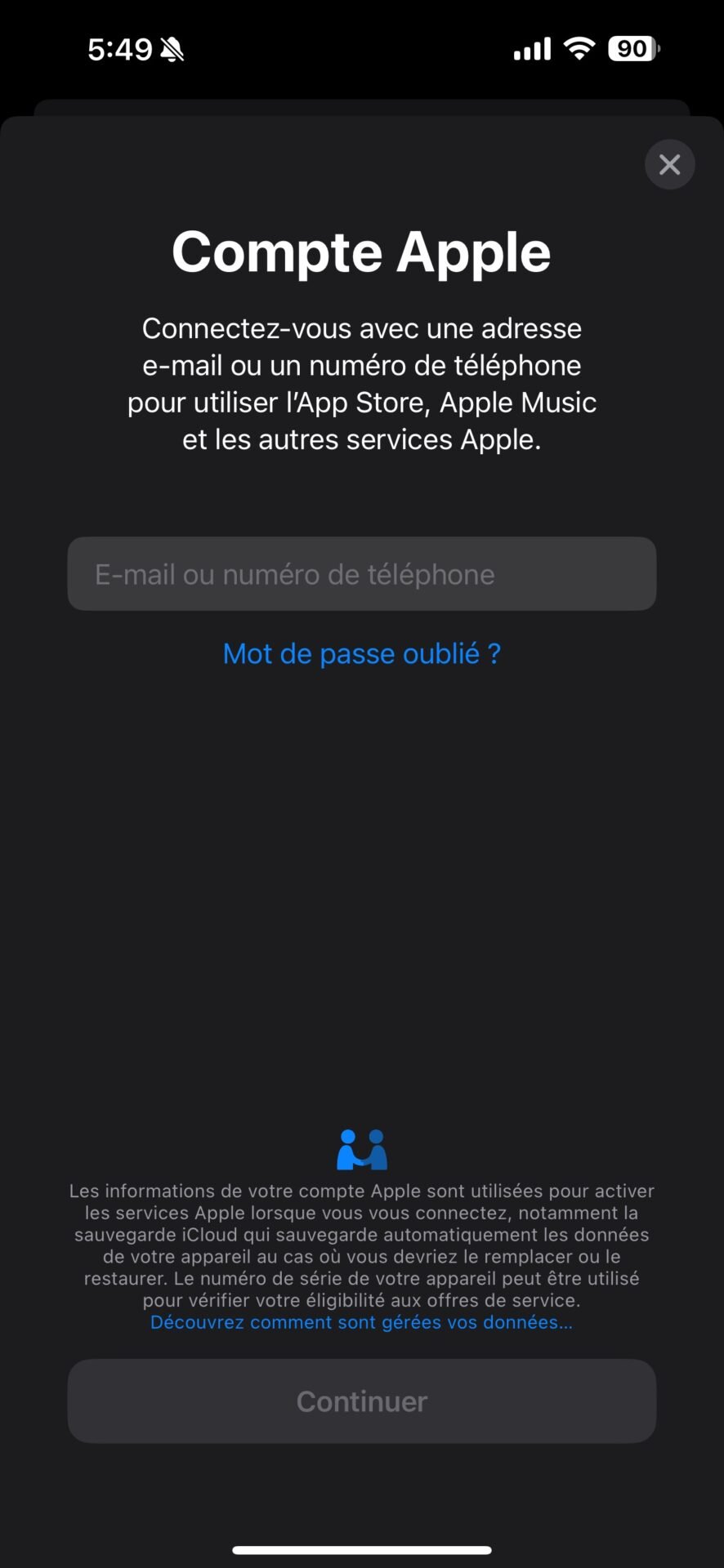Open the Mot de passe oublié link

click(361, 653)
